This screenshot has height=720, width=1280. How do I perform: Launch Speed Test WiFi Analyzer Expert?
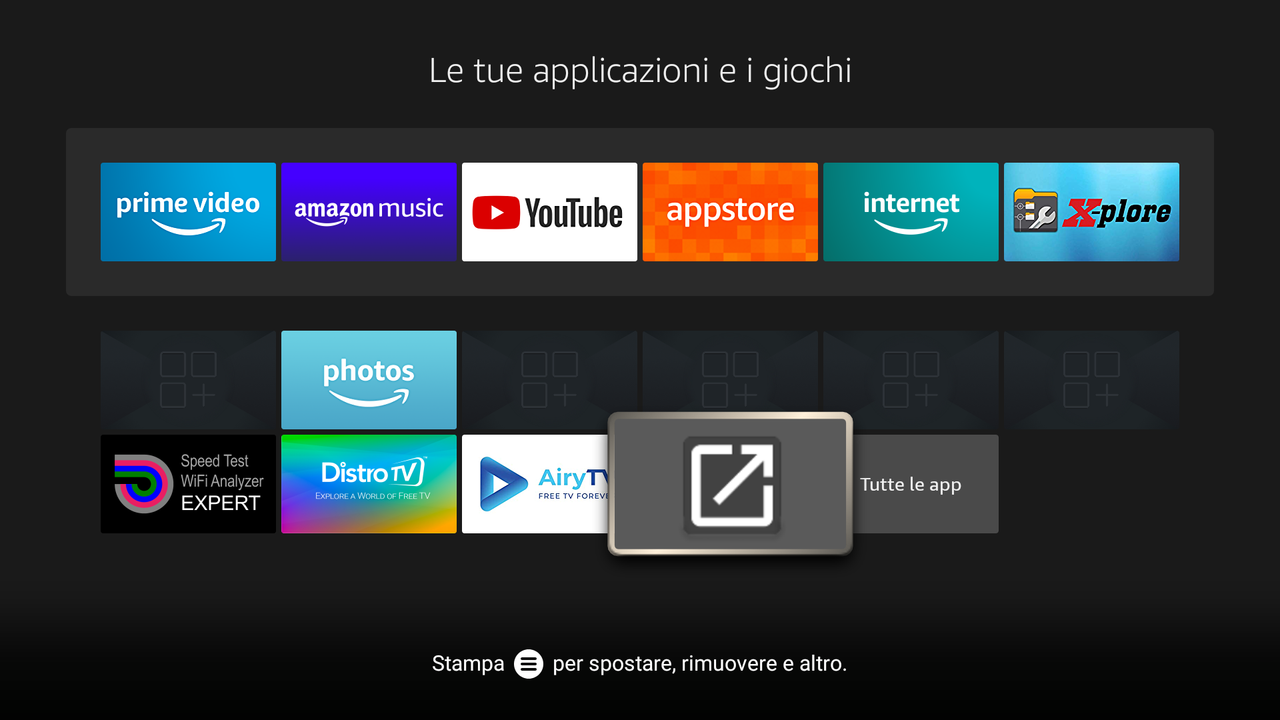point(188,484)
